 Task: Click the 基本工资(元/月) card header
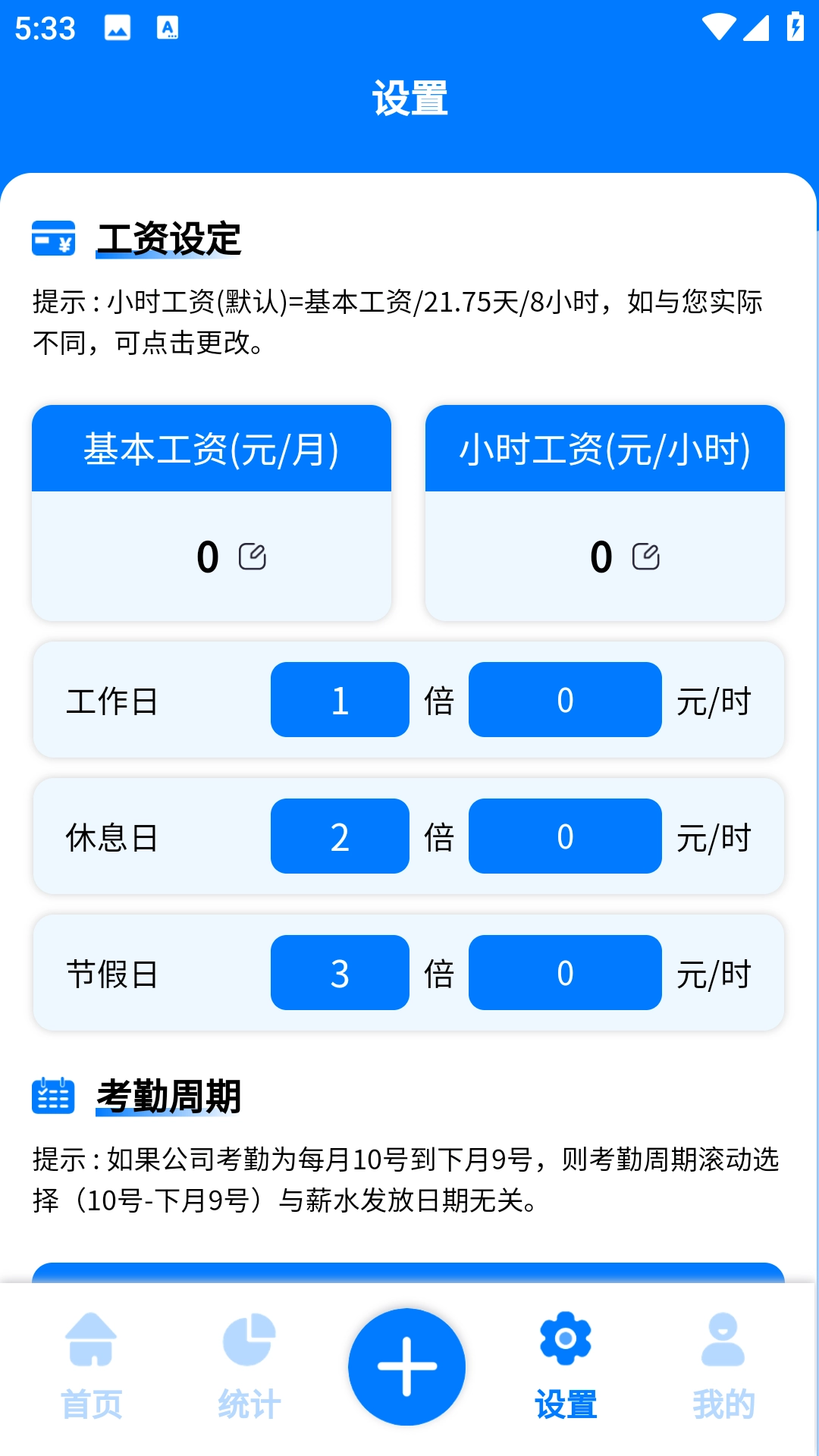click(x=211, y=449)
